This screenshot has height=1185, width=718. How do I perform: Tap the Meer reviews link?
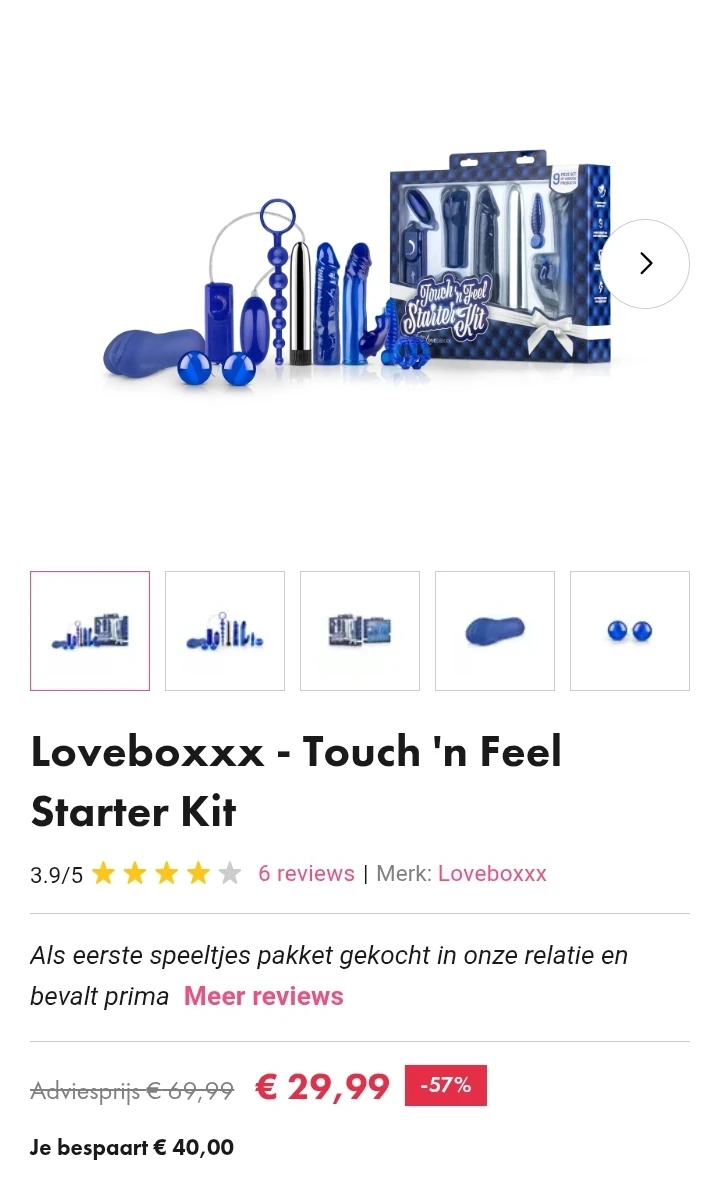[264, 996]
